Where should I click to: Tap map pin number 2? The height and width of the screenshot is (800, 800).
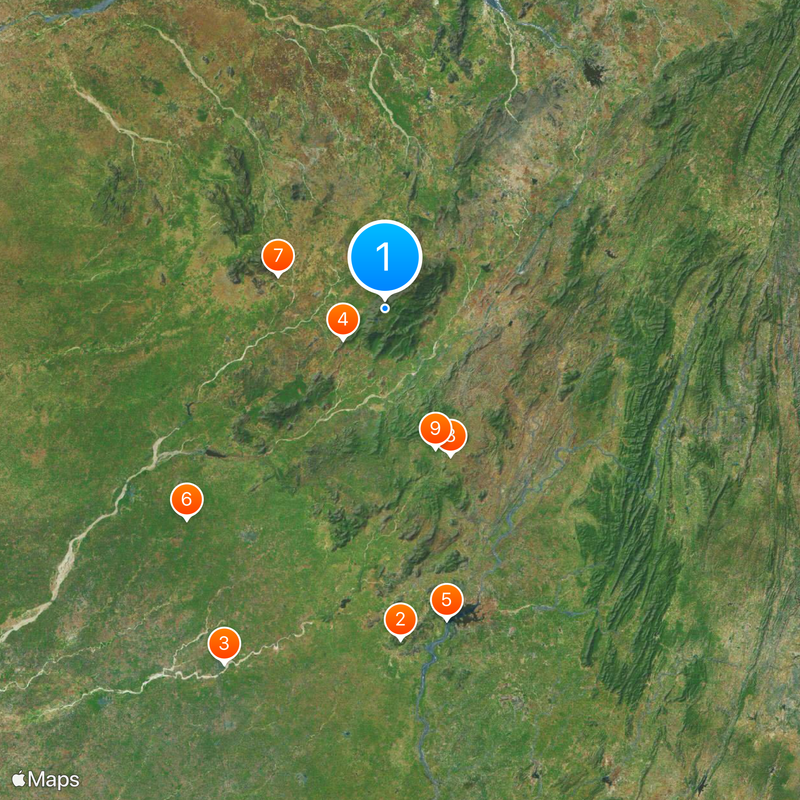coord(401,619)
